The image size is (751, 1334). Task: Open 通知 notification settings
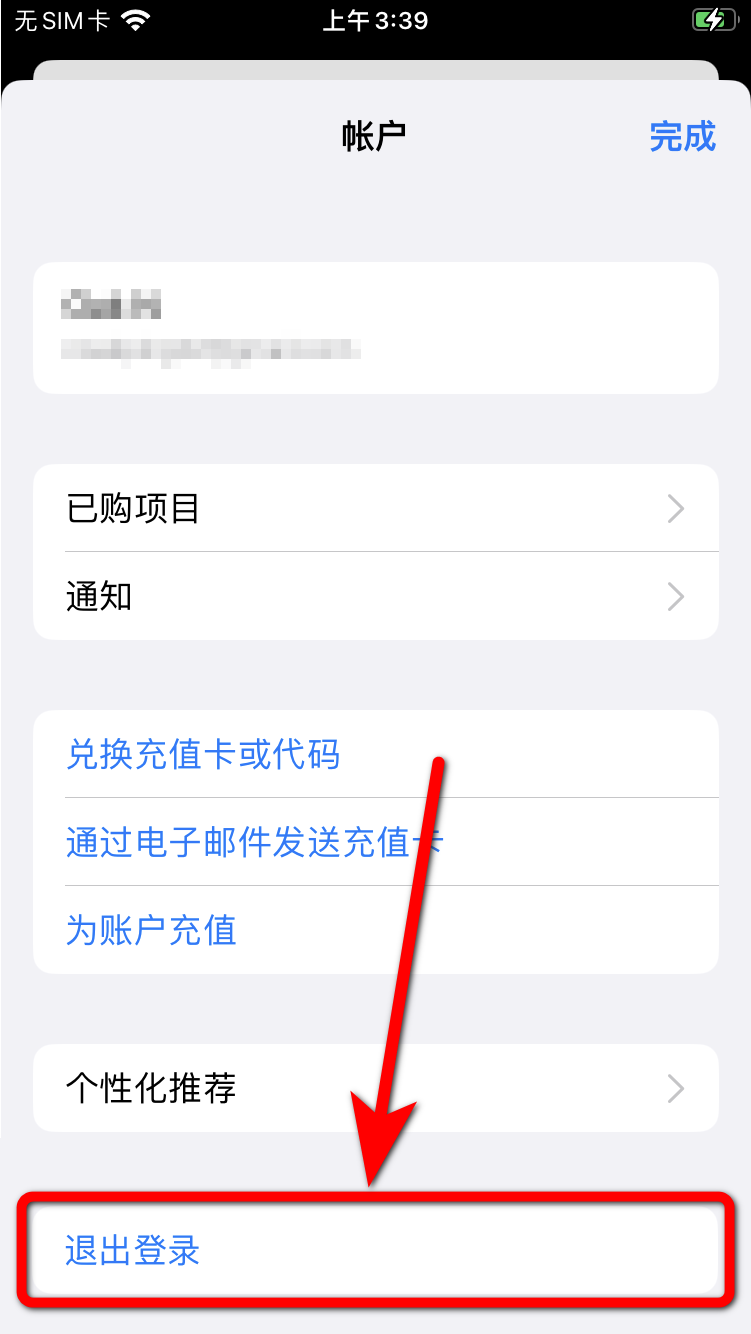[x=375, y=597]
